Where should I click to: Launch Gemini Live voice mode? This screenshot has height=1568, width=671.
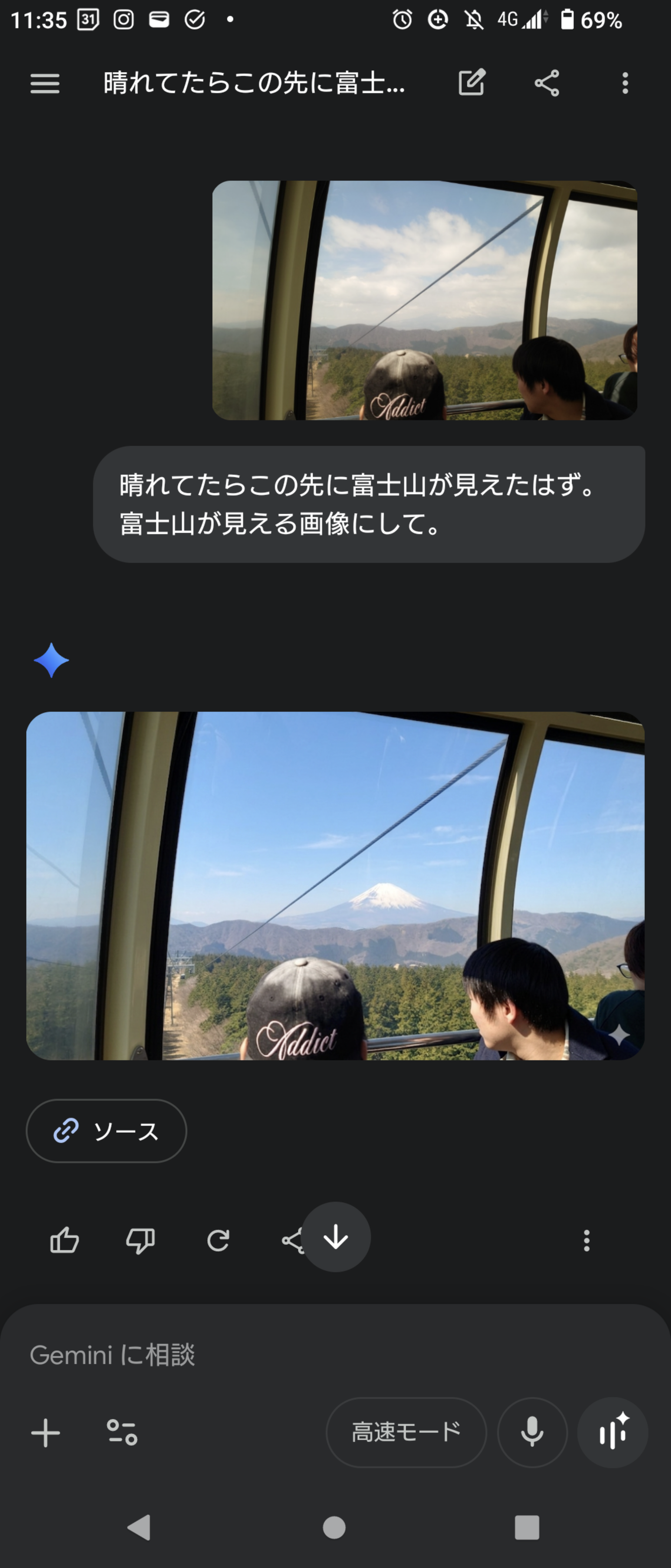(612, 1432)
